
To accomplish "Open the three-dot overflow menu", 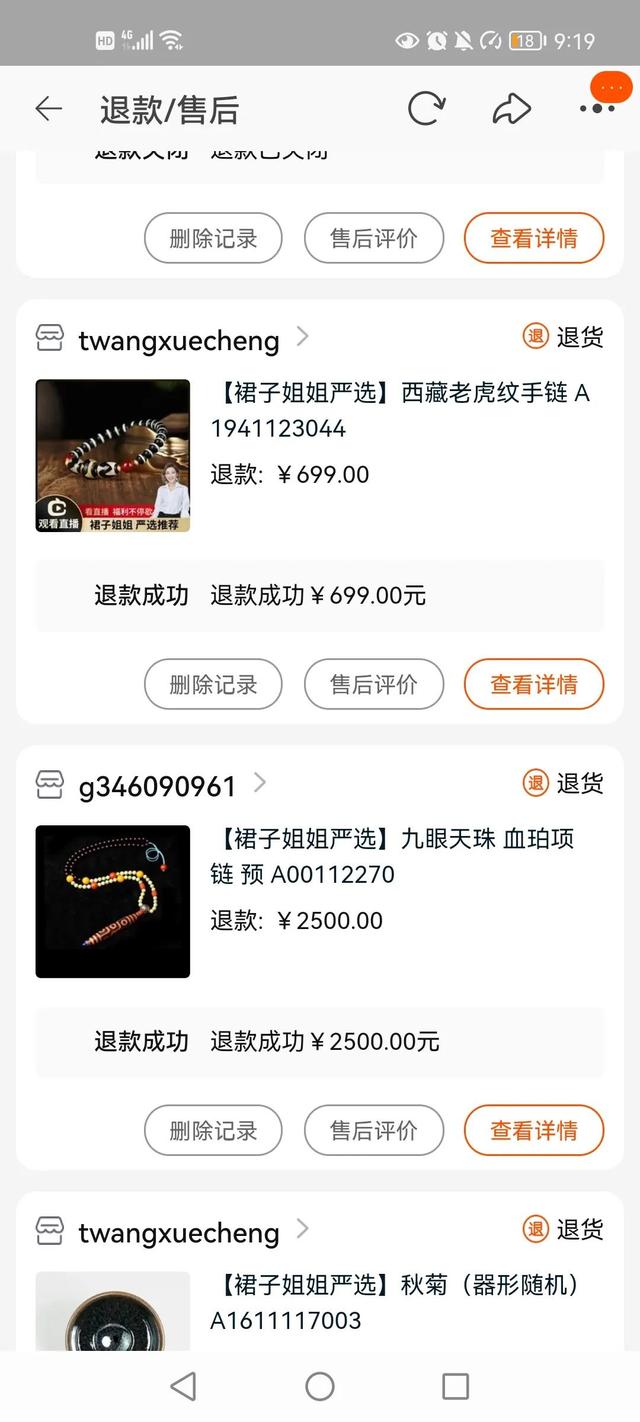I will (597, 109).
